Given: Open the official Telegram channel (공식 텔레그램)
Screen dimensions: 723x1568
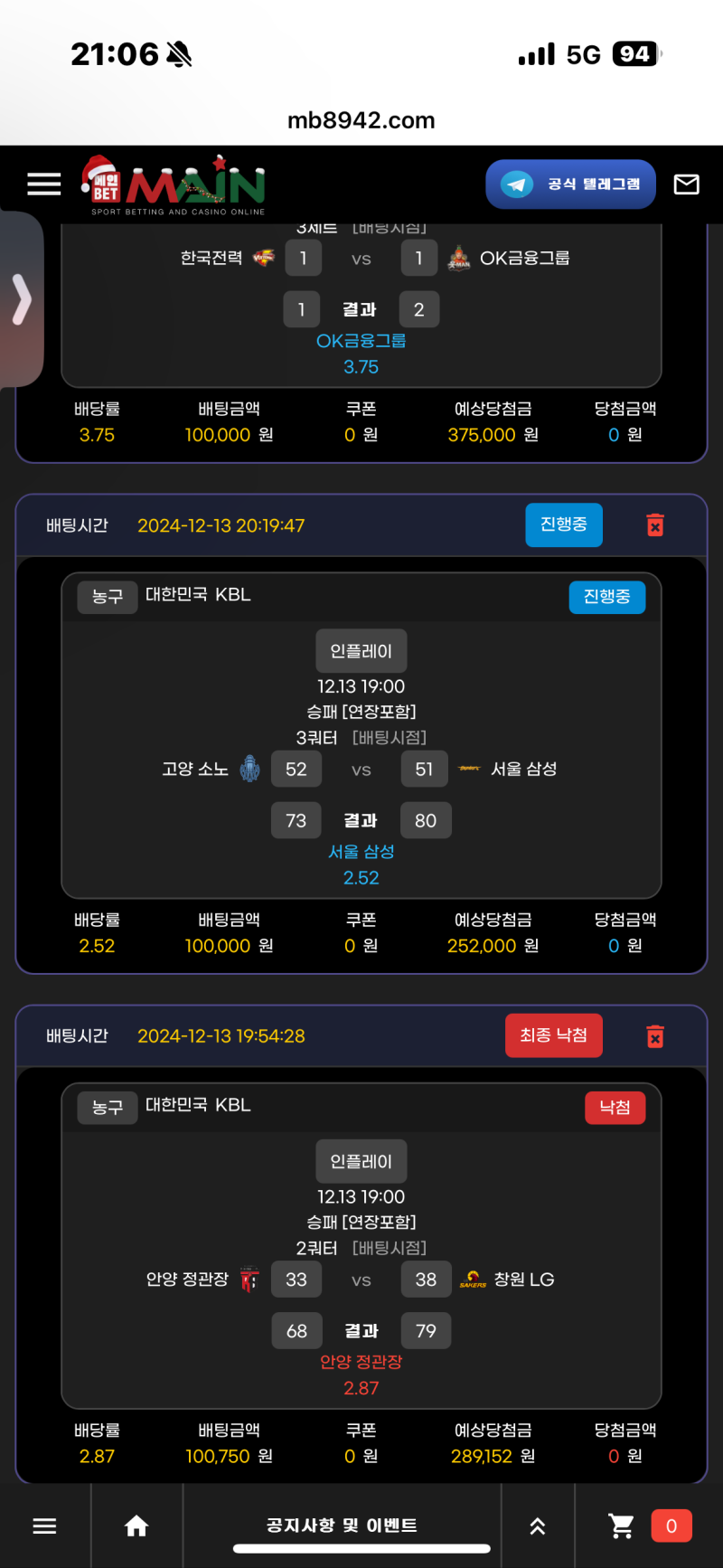Looking at the screenshot, I should click(x=570, y=184).
